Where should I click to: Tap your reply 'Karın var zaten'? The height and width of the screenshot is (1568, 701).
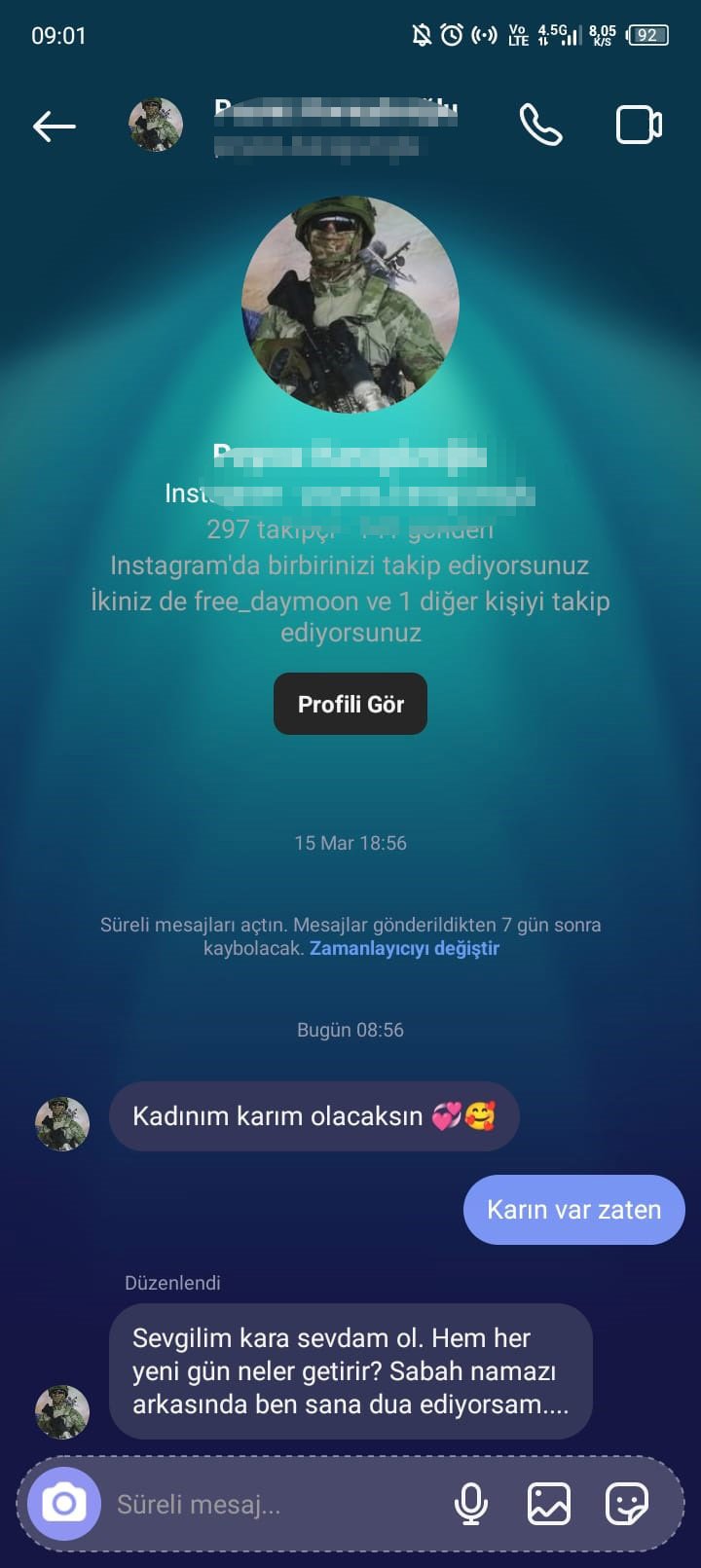click(x=573, y=1209)
